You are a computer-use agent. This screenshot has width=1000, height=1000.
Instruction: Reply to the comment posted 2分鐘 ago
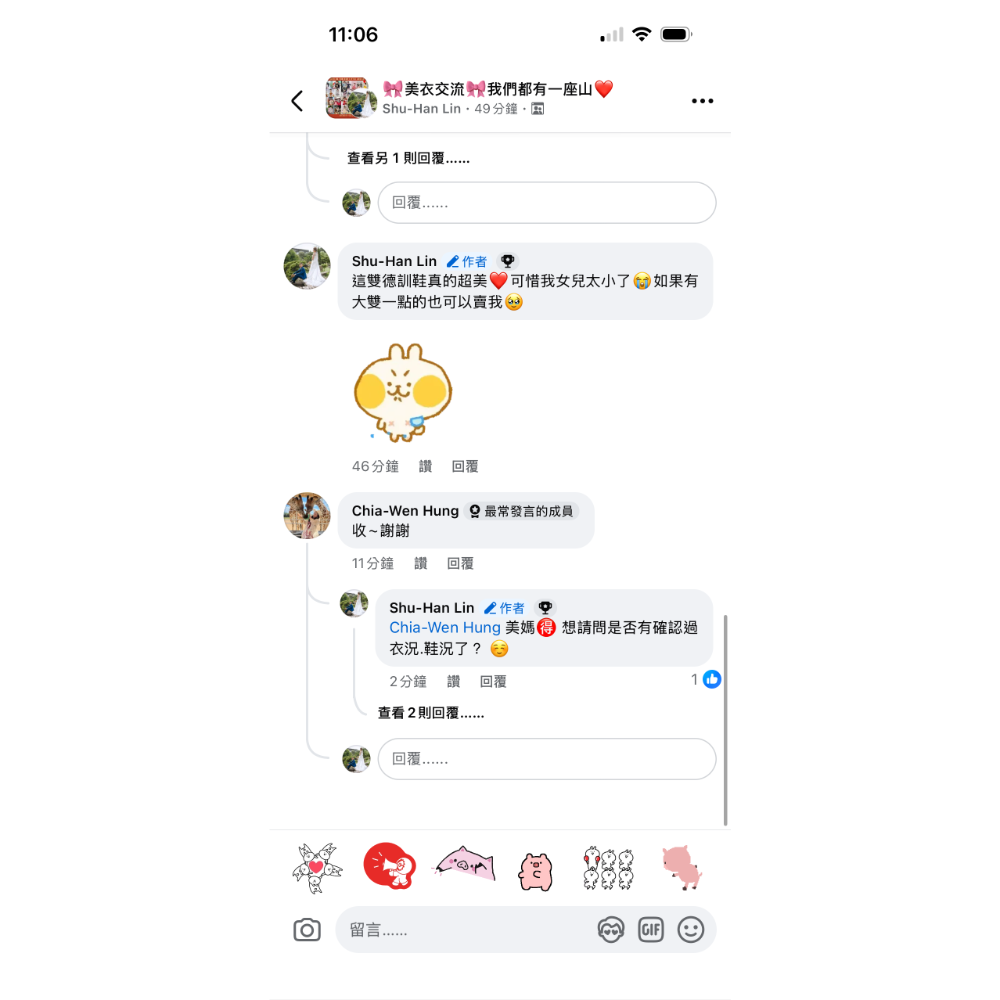point(493,682)
